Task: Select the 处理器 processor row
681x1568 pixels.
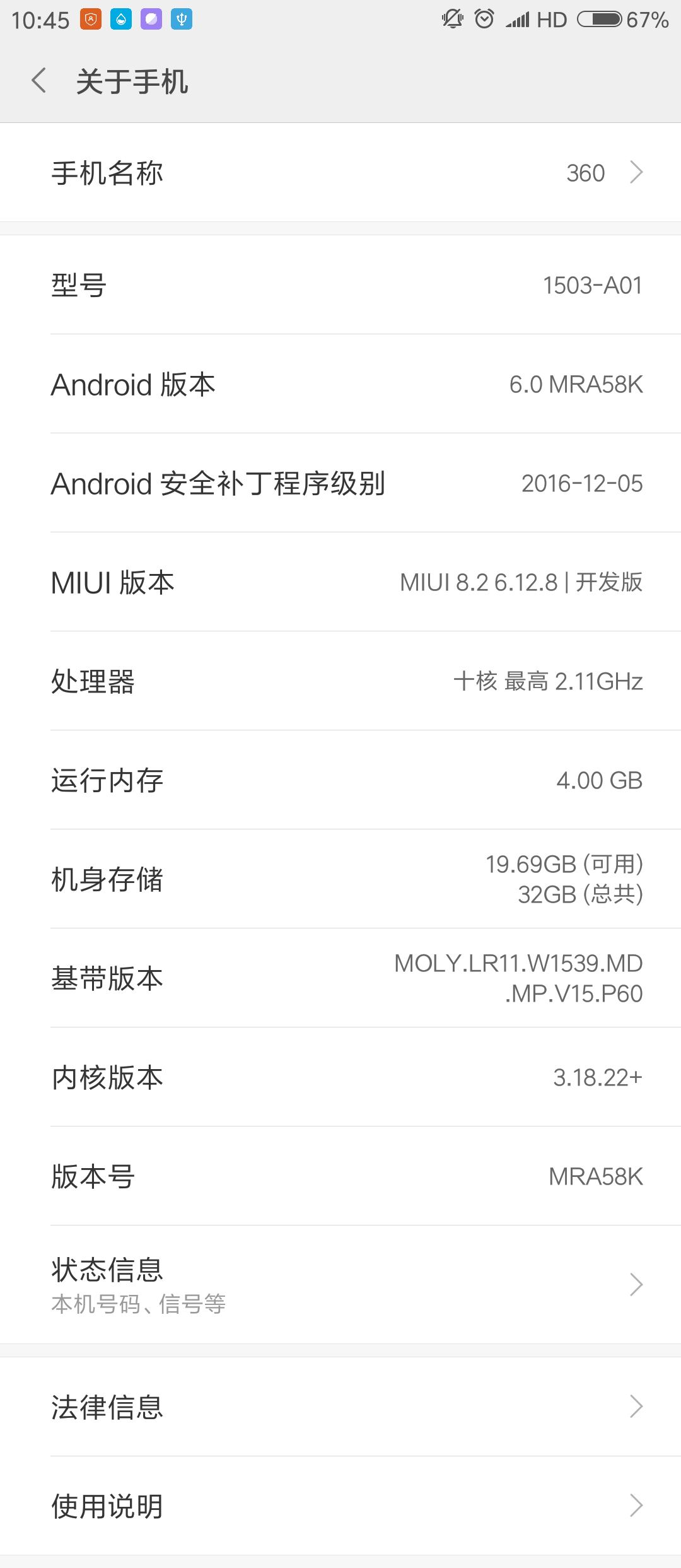Action: click(340, 681)
